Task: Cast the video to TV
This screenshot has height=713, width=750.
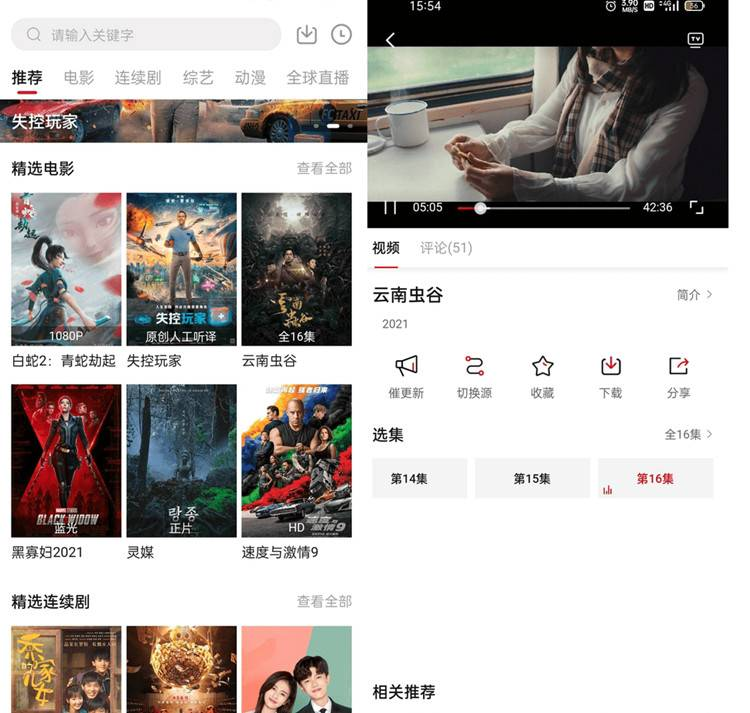Action: 695,40
